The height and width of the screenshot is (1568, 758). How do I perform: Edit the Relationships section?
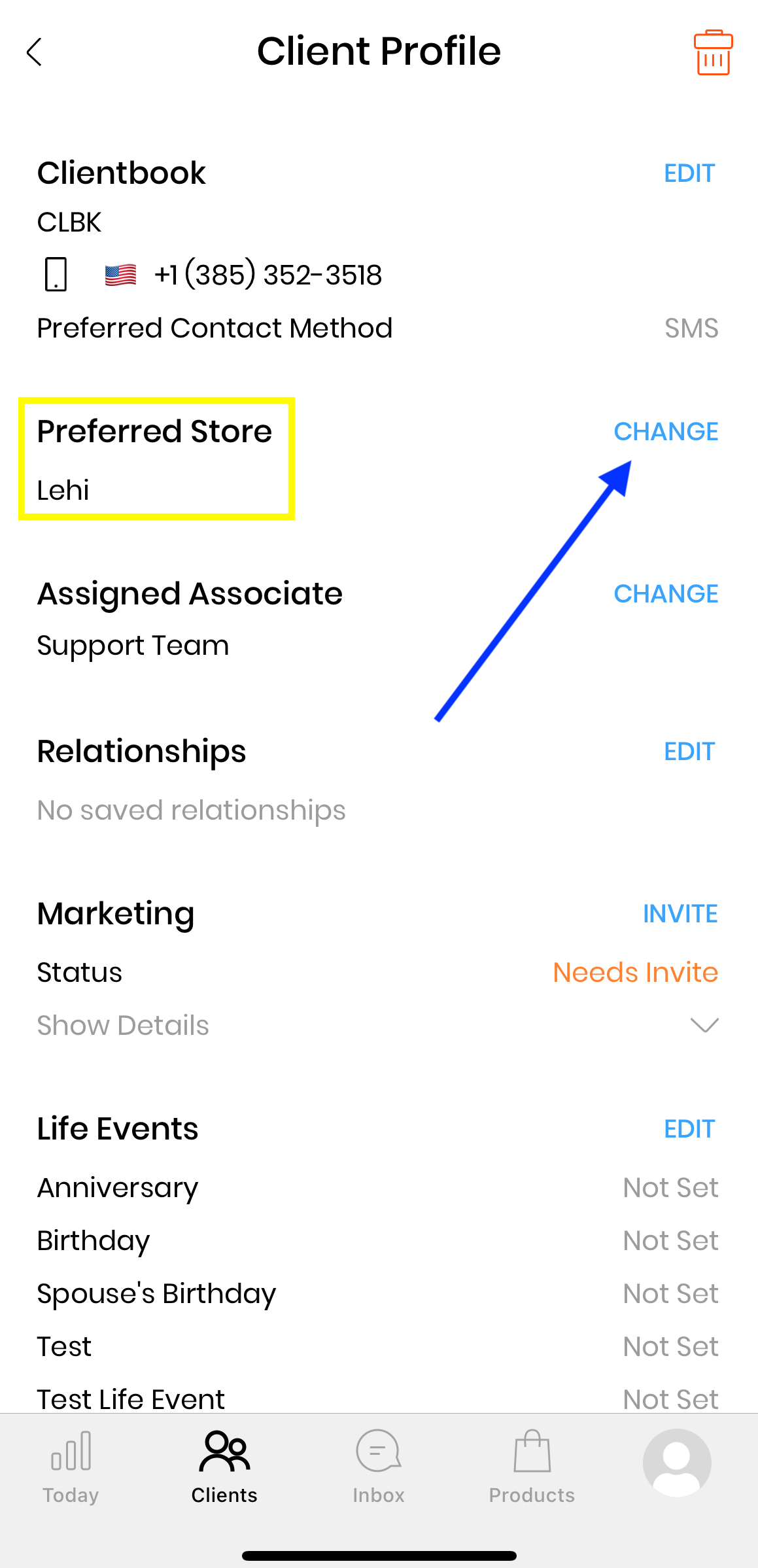(689, 752)
